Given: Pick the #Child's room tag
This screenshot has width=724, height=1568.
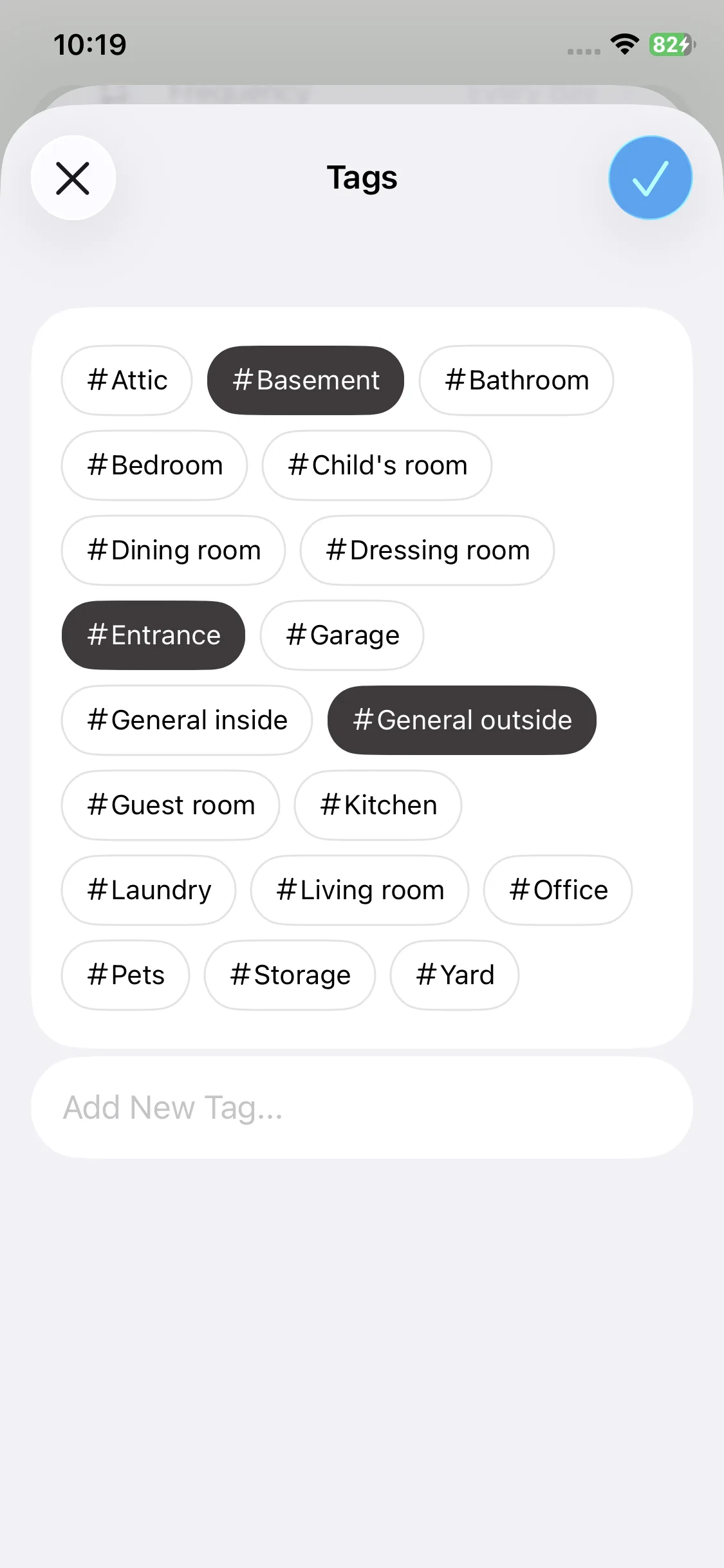Looking at the screenshot, I should 377,465.
